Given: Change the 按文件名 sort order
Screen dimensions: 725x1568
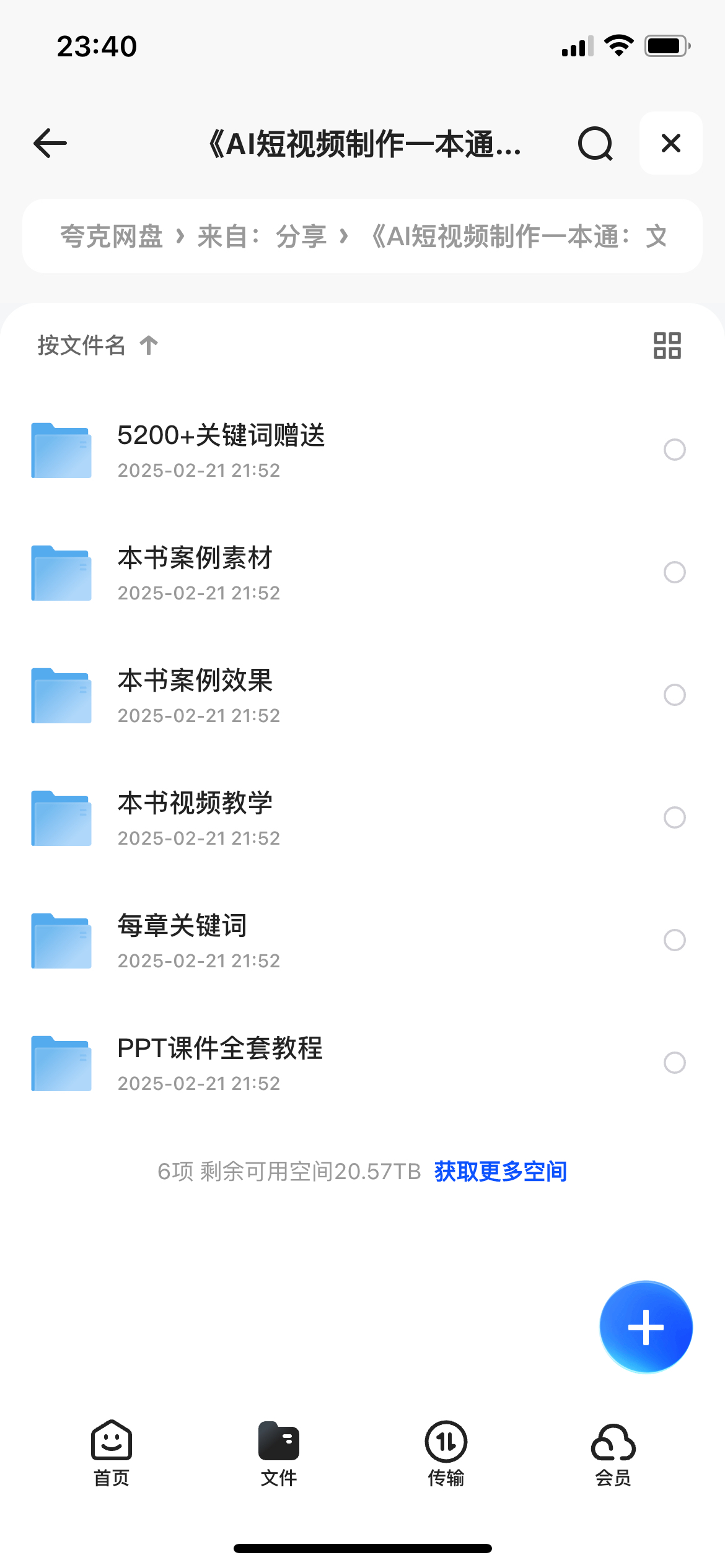Looking at the screenshot, I should pos(98,345).
